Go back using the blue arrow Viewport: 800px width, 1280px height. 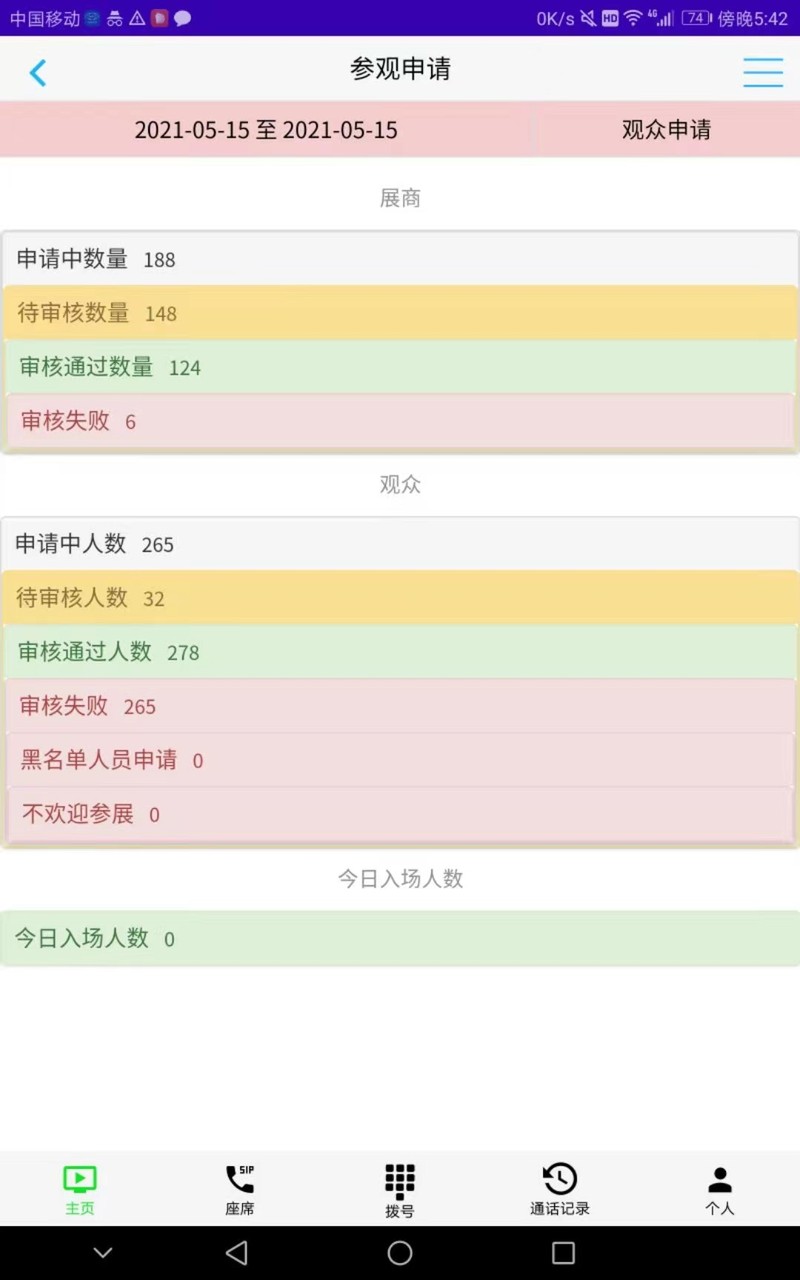(38, 72)
